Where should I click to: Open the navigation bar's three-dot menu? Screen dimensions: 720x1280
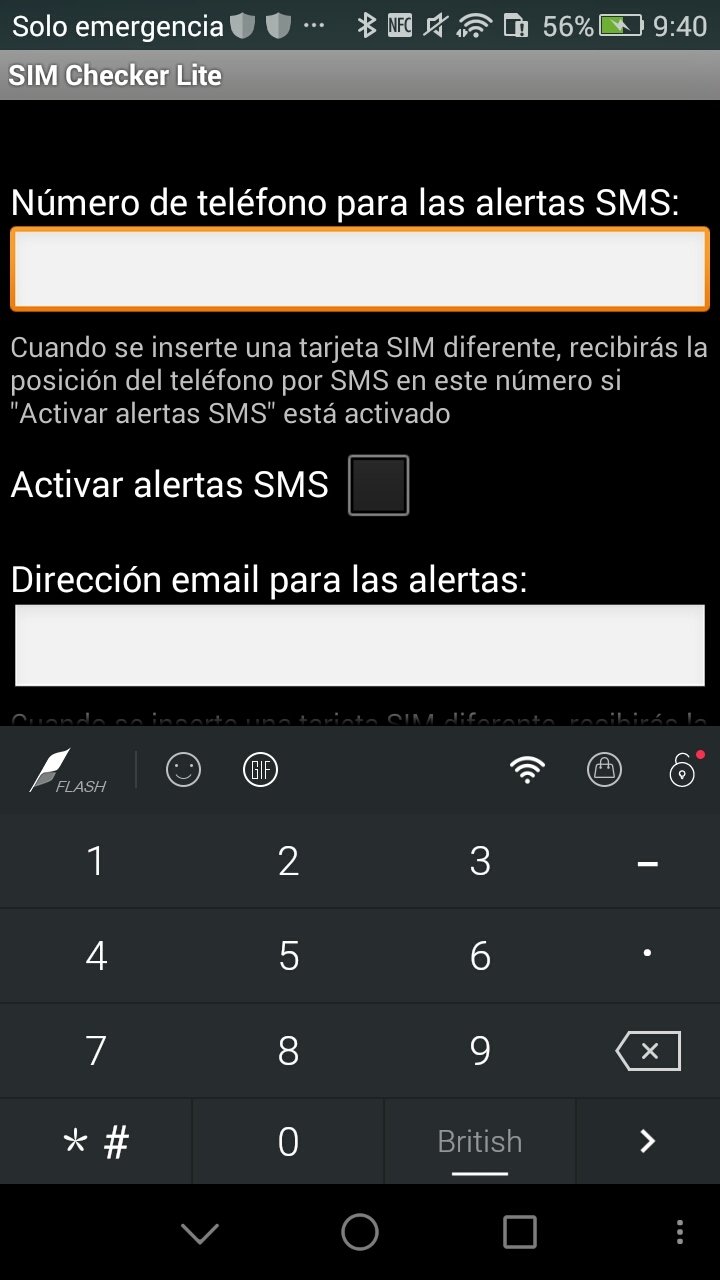tap(680, 1232)
